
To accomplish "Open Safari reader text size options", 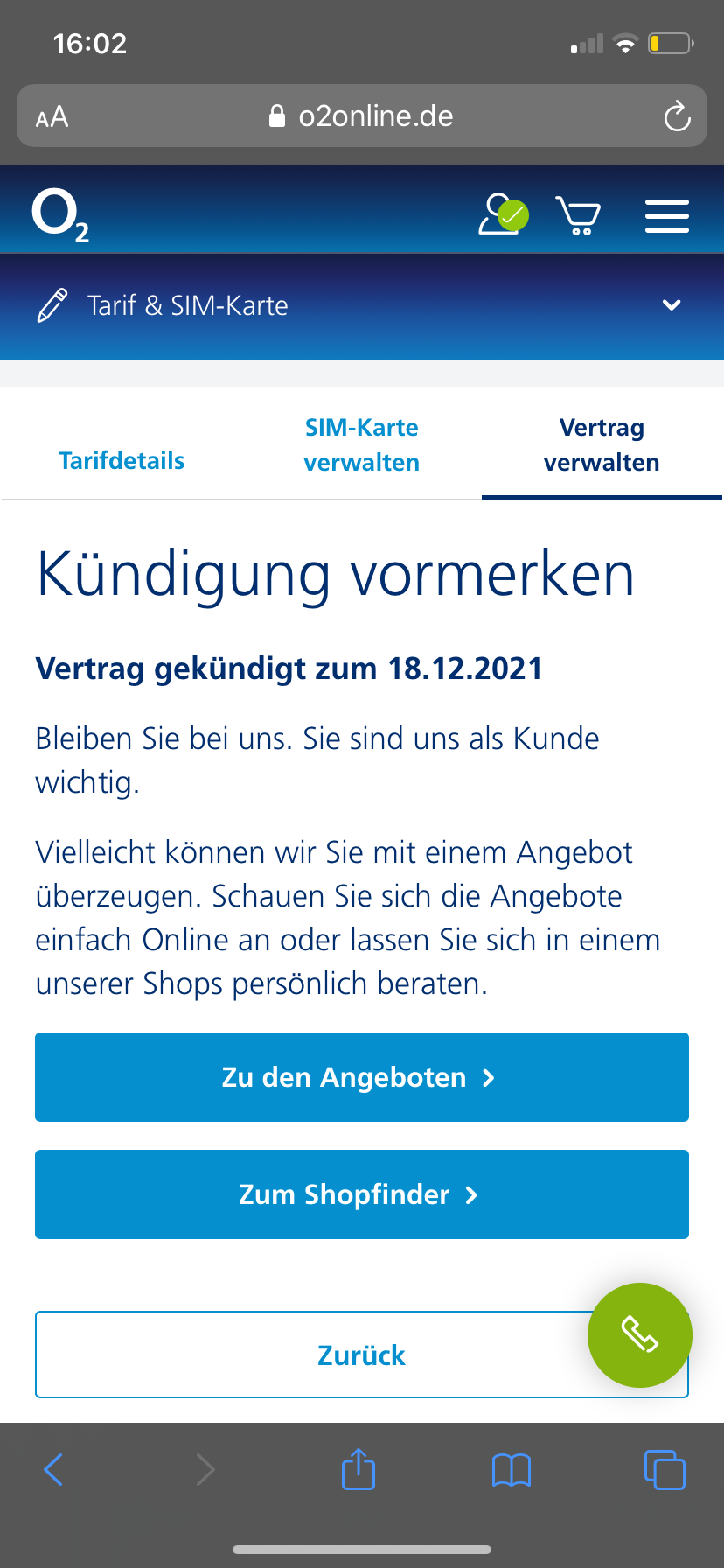I will pos(52,116).
